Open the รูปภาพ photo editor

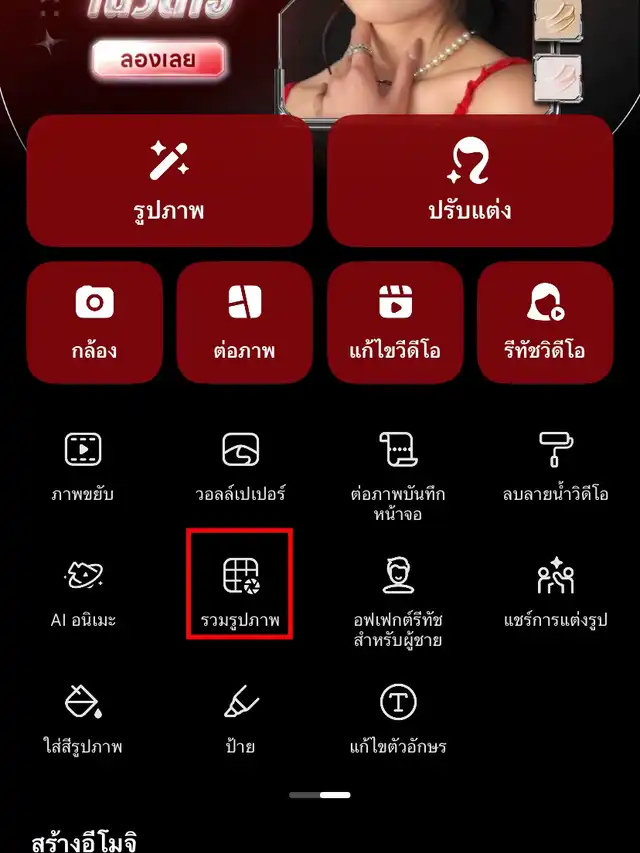pyautogui.click(x=169, y=180)
